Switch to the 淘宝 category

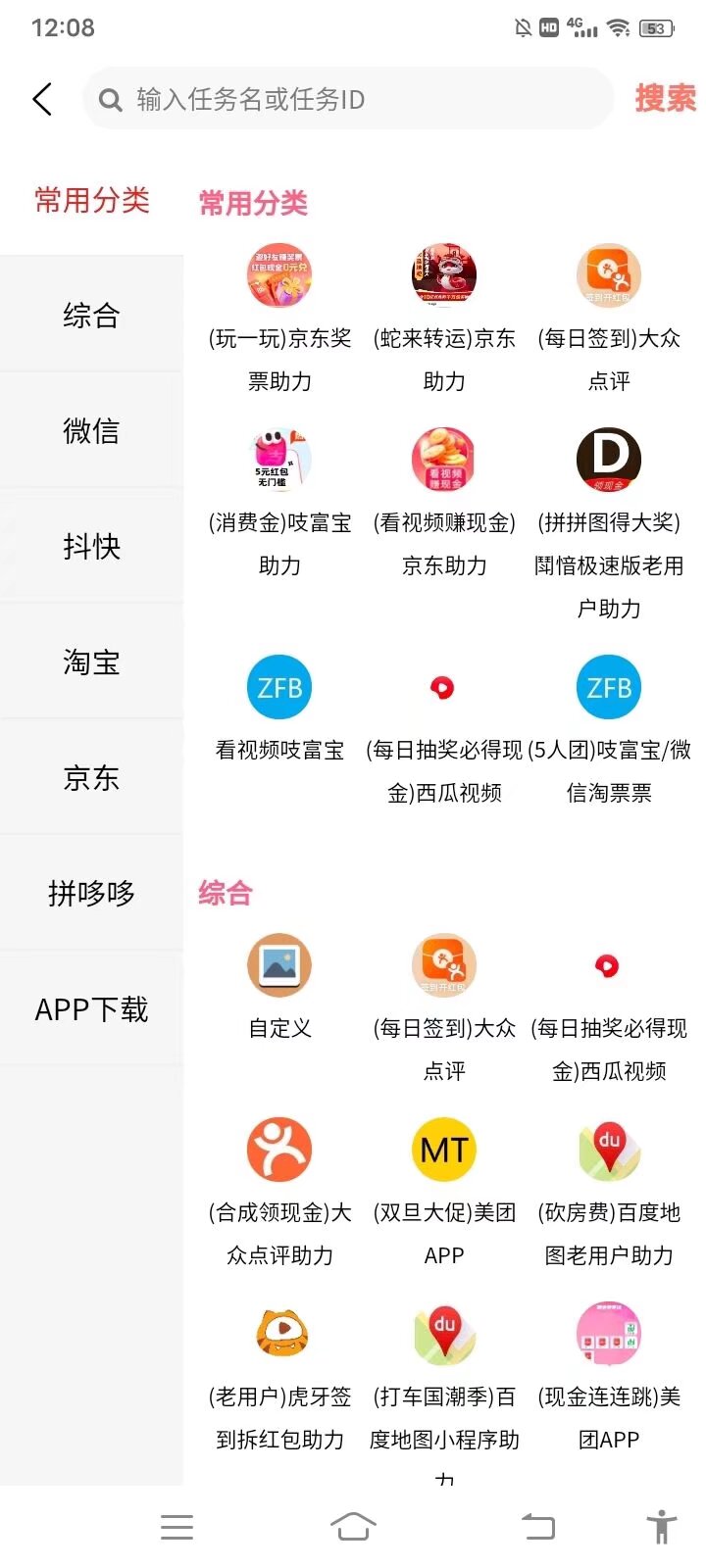click(x=91, y=662)
